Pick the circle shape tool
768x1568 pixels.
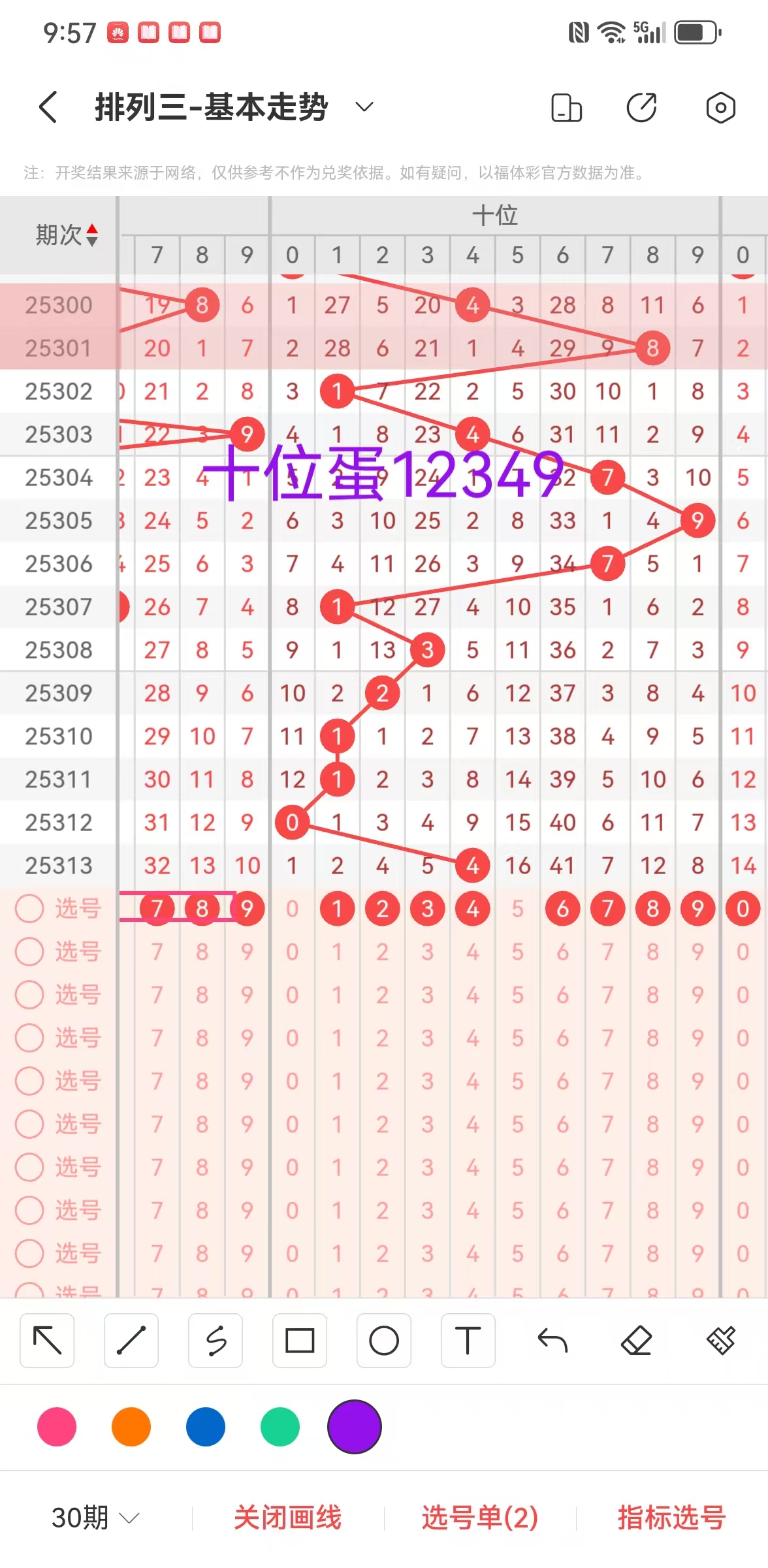[384, 1341]
